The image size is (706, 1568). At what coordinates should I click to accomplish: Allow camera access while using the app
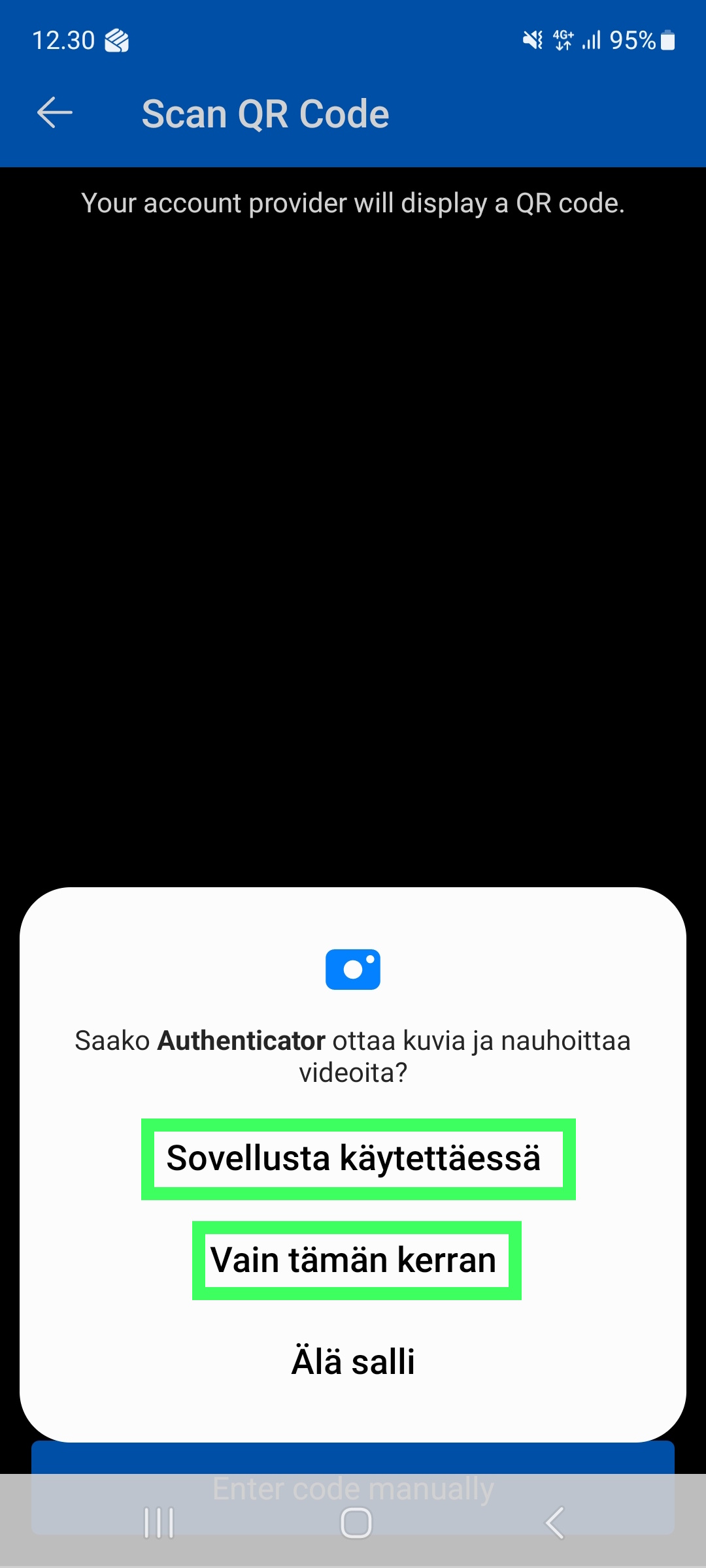[x=354, y=1158]
